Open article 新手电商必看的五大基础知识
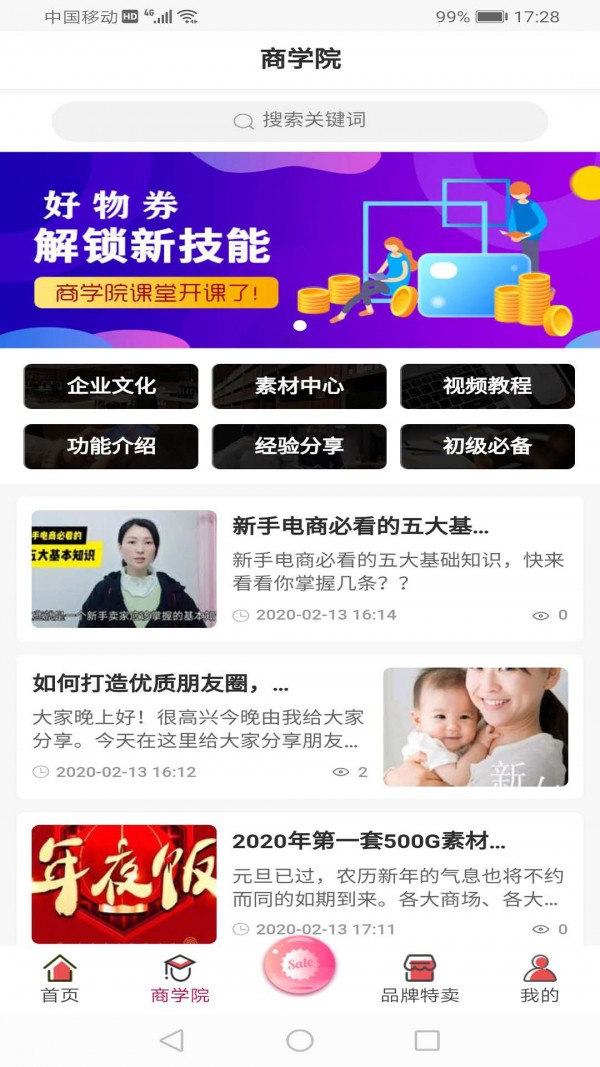The width and height of the screenshot is (600, 1067). pyautogui.click(x=300, y=568)
